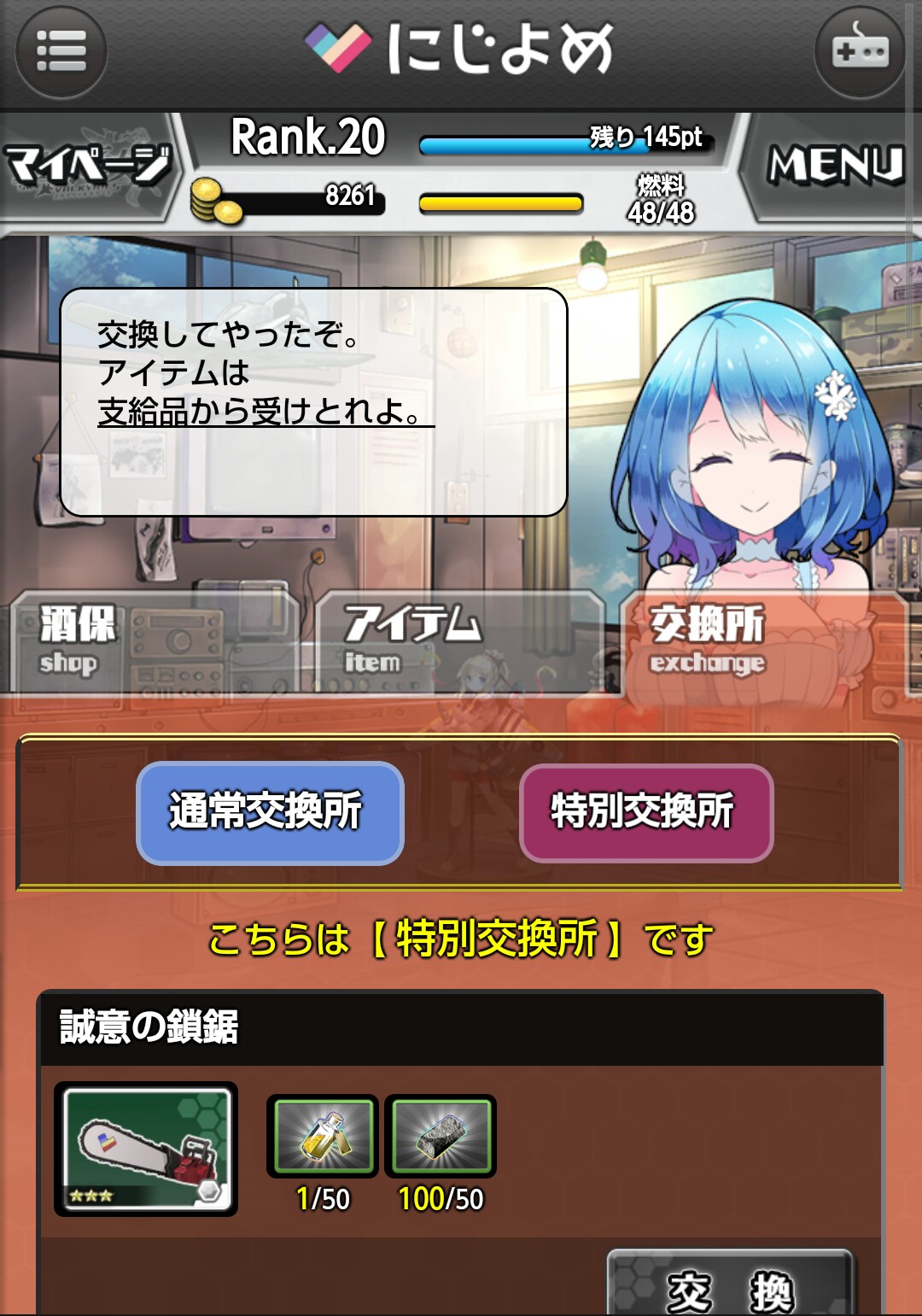Image resolution: width=922 pixels, height=1316 pixels.
Task: Open the Nijiyome hamburger menu
Action: 61,51
